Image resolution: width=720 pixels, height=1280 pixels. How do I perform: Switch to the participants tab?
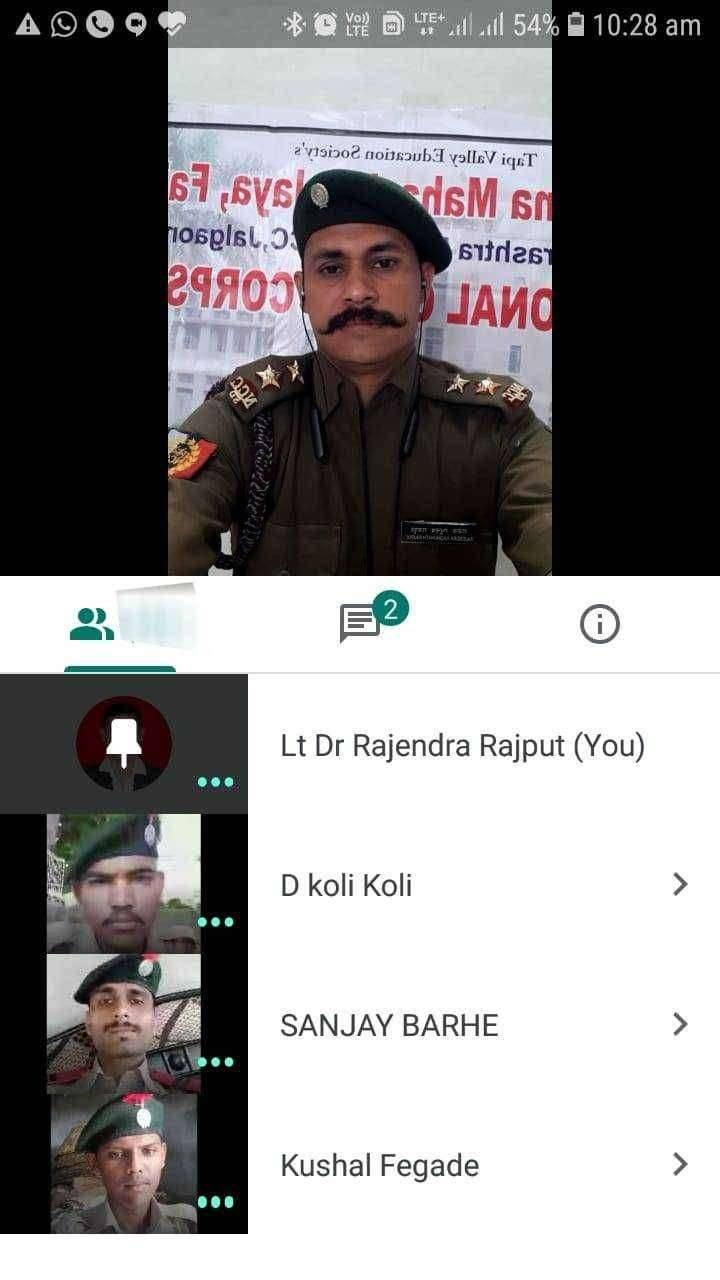coord(93,623)
